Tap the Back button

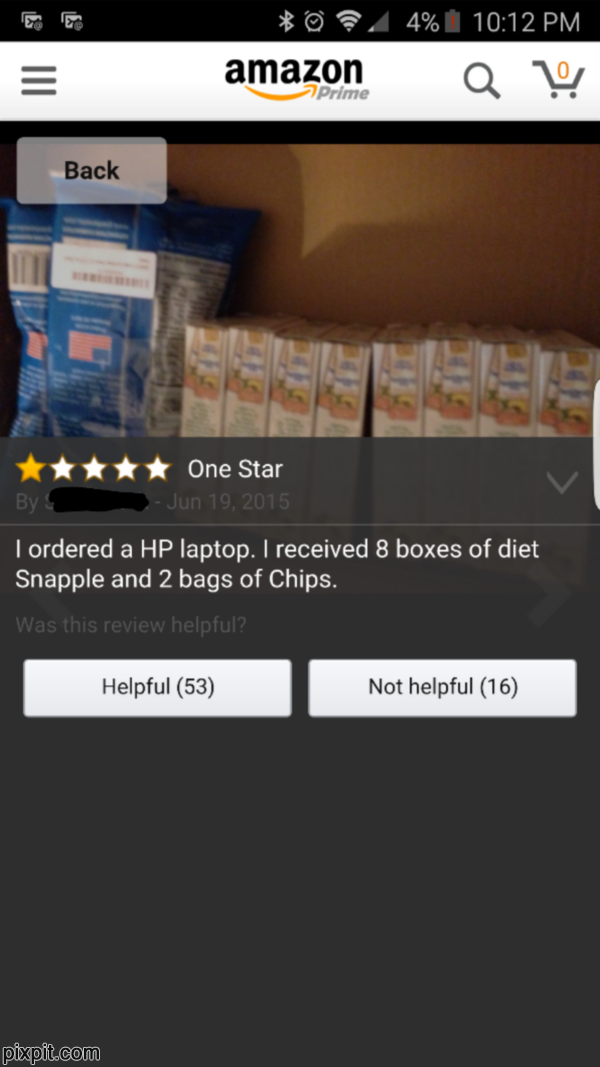coord(91,171)
